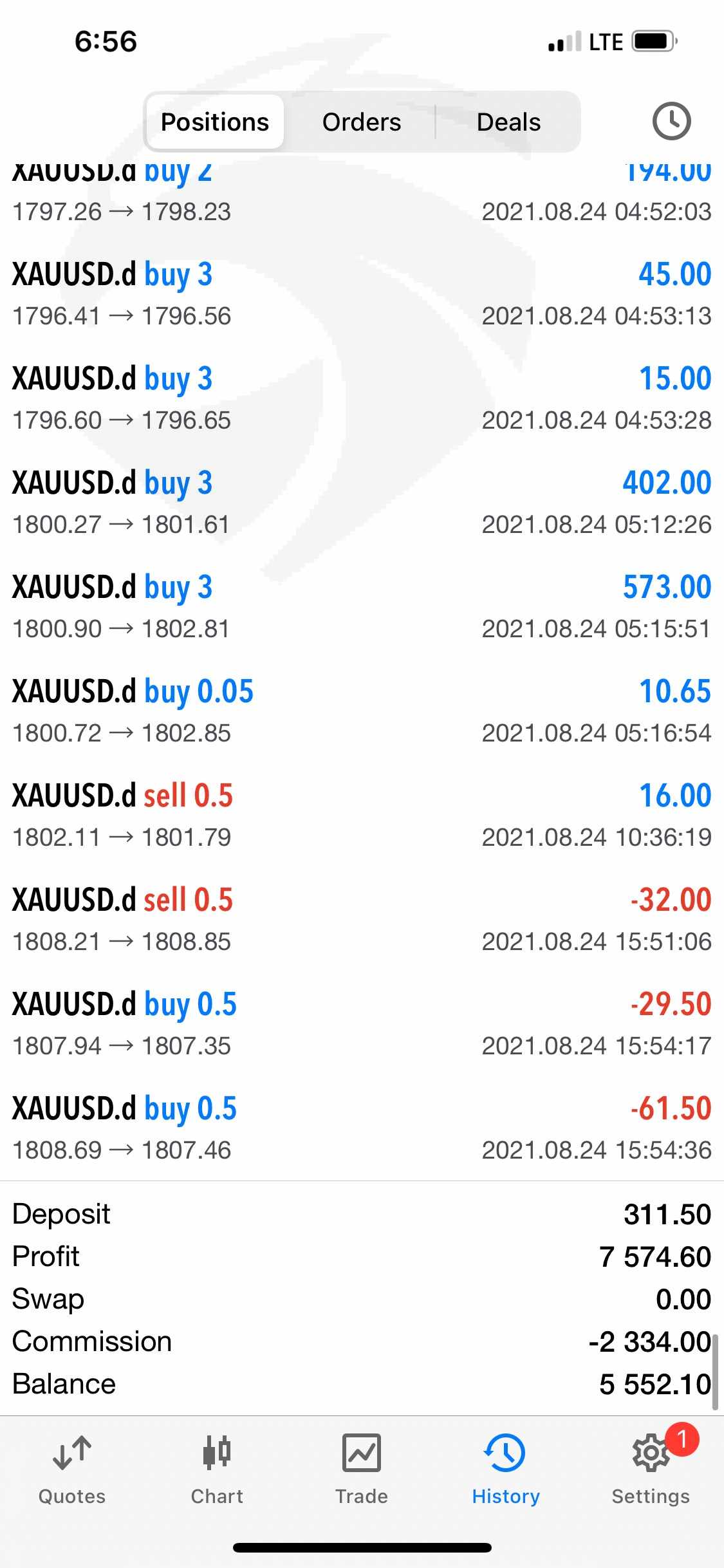Expand the buy 0.5 position losing -61.50

(x=362, y=1128)
